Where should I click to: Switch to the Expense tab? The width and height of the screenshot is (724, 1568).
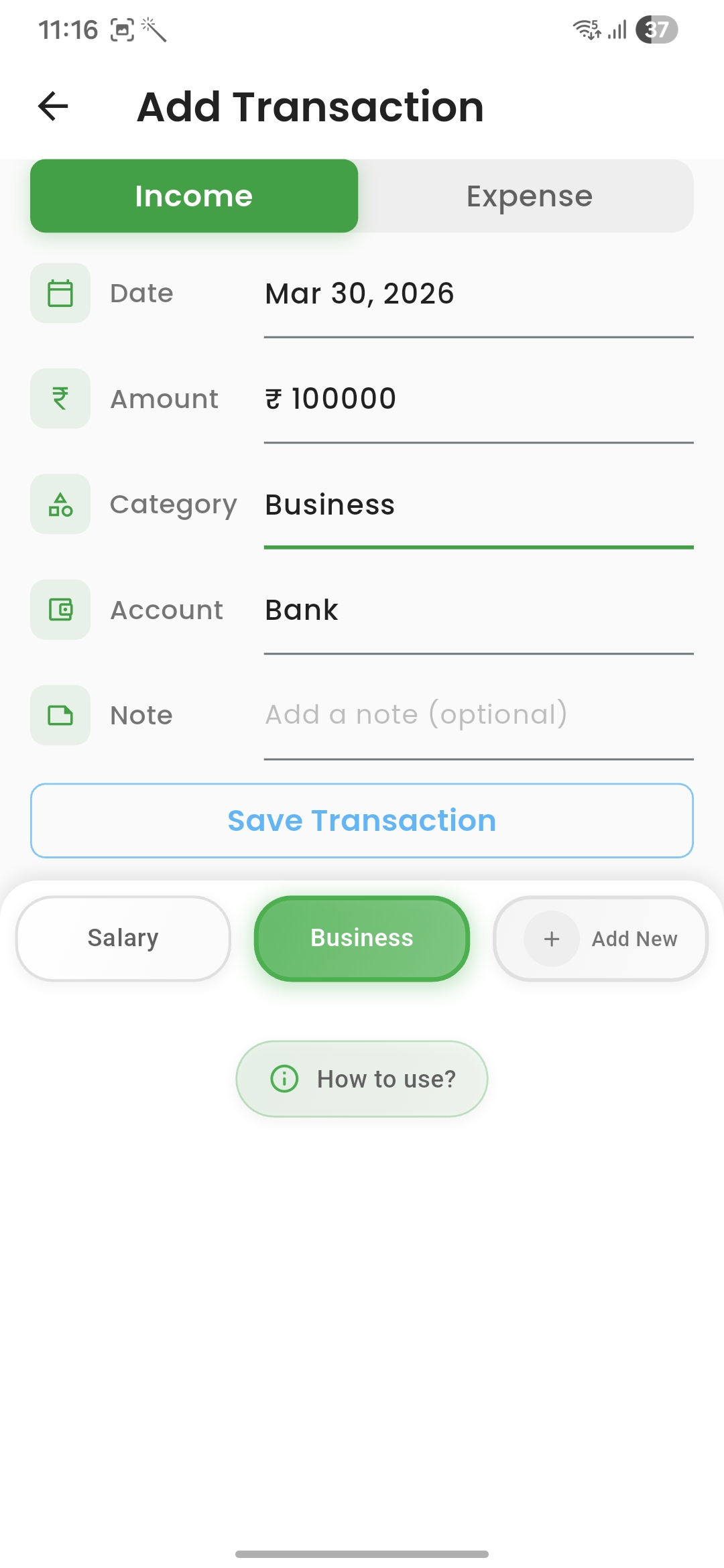point(529,195)
